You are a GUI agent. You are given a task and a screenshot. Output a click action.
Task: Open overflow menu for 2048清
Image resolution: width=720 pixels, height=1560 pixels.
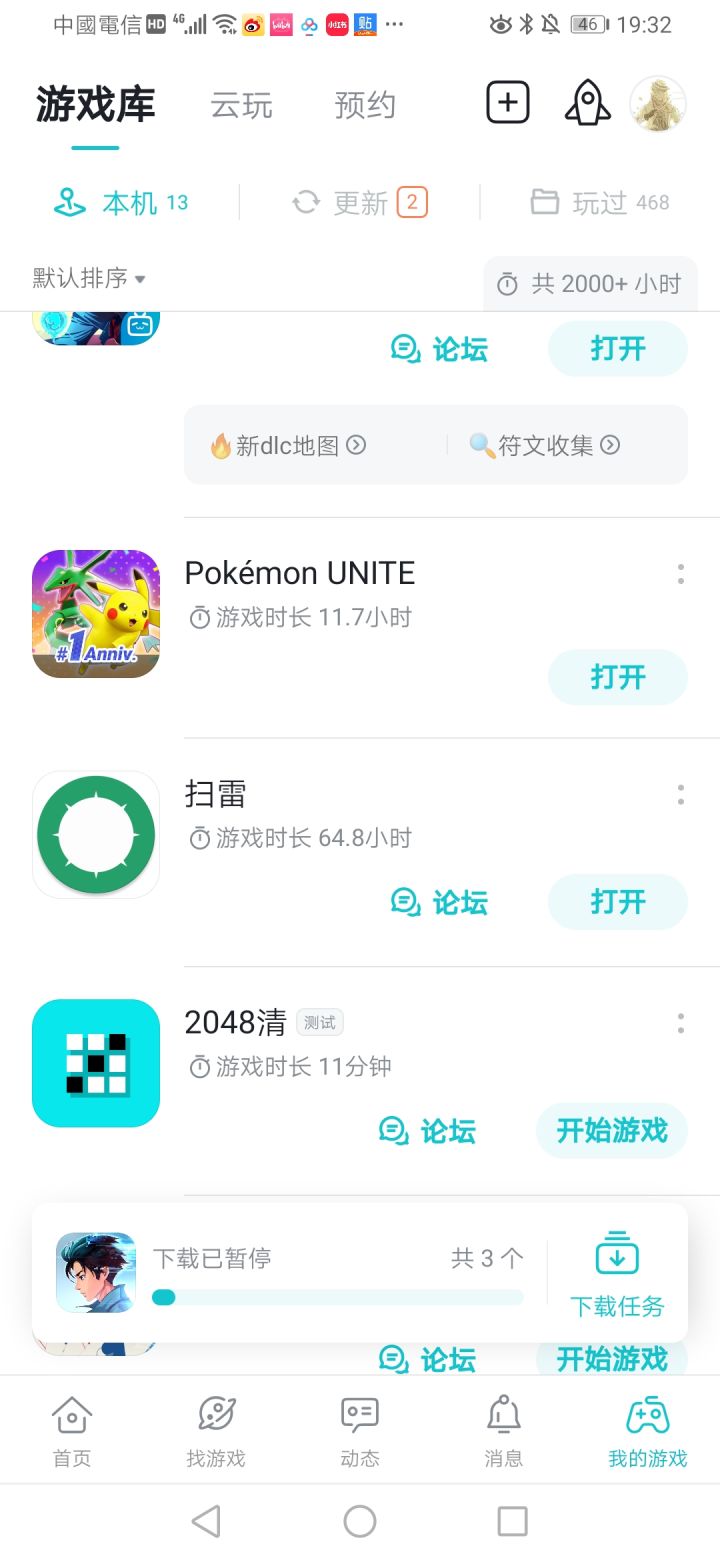(680, 1023)
